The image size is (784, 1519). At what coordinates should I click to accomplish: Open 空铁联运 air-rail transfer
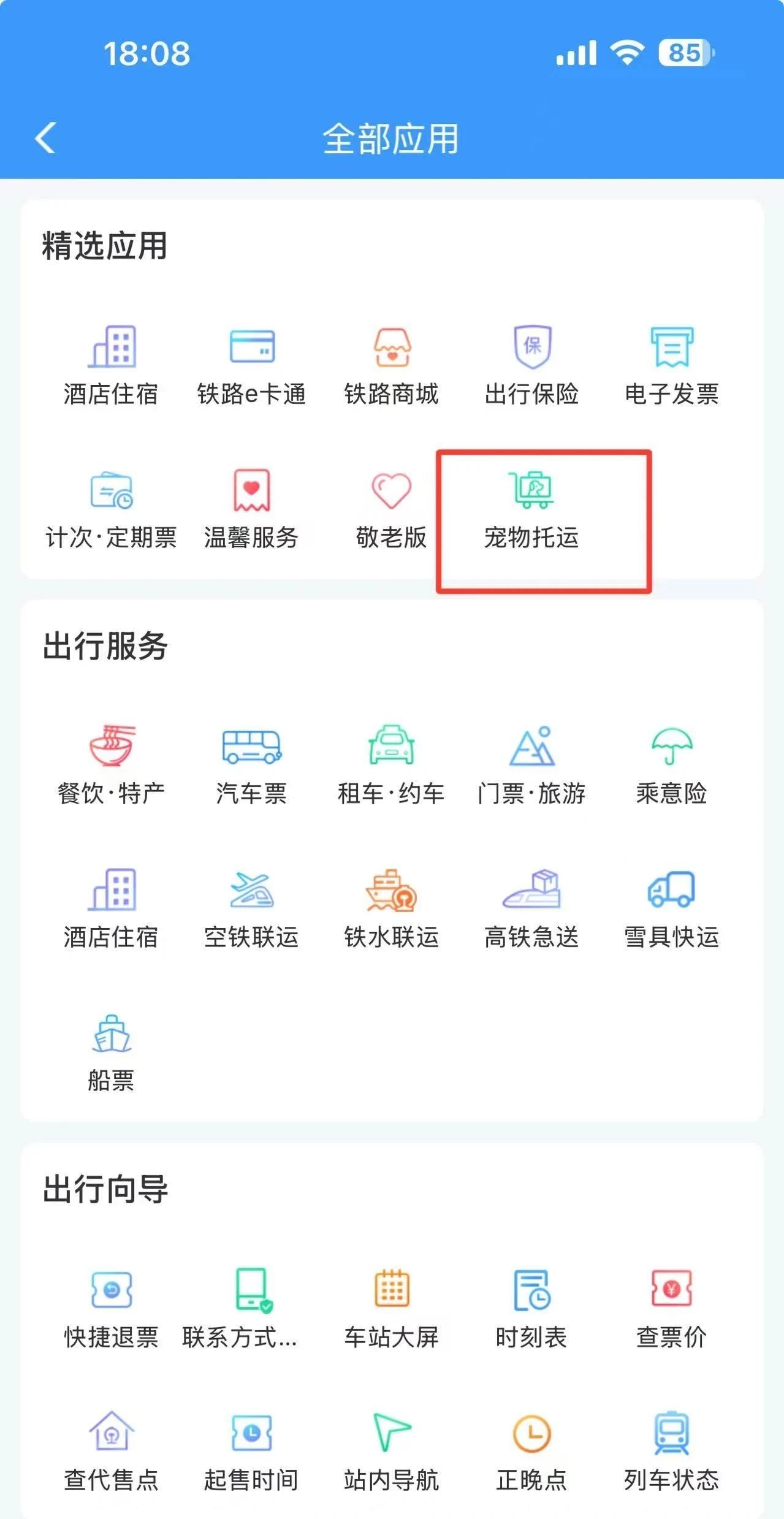[251, 908]
